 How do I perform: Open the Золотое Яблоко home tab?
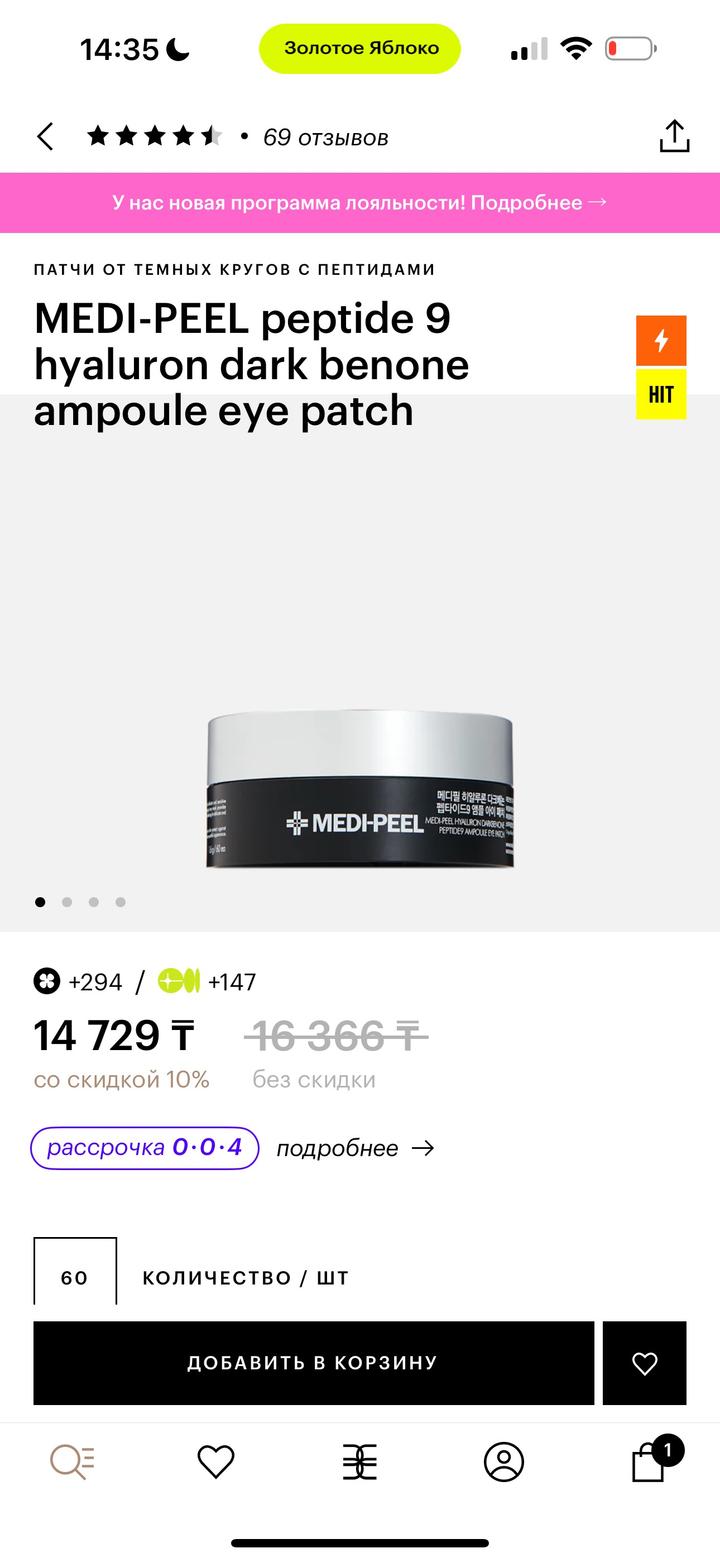tap(360, 1462)
